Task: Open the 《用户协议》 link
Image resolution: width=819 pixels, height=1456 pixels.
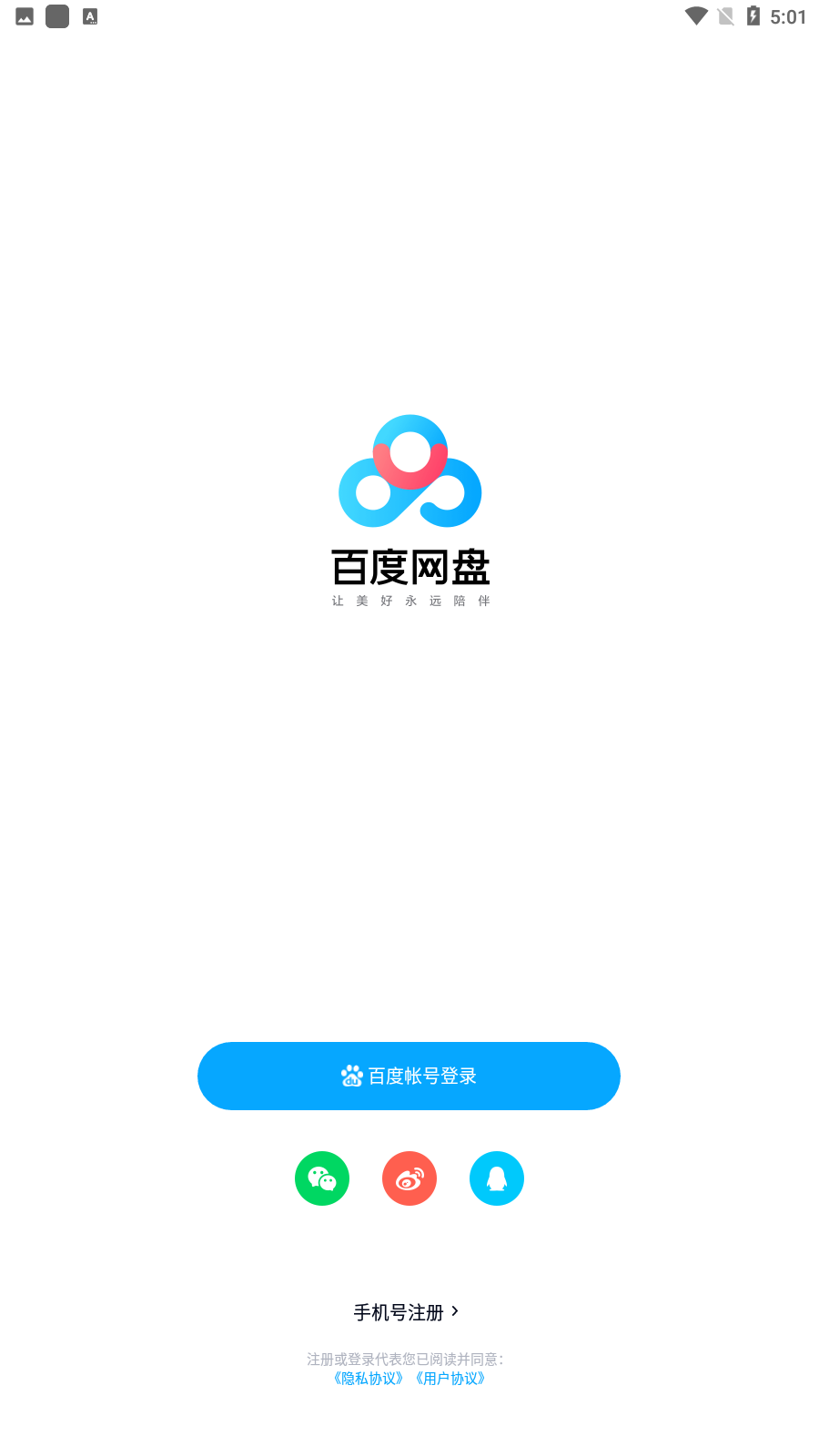Action: click(x=450, y=1379)
